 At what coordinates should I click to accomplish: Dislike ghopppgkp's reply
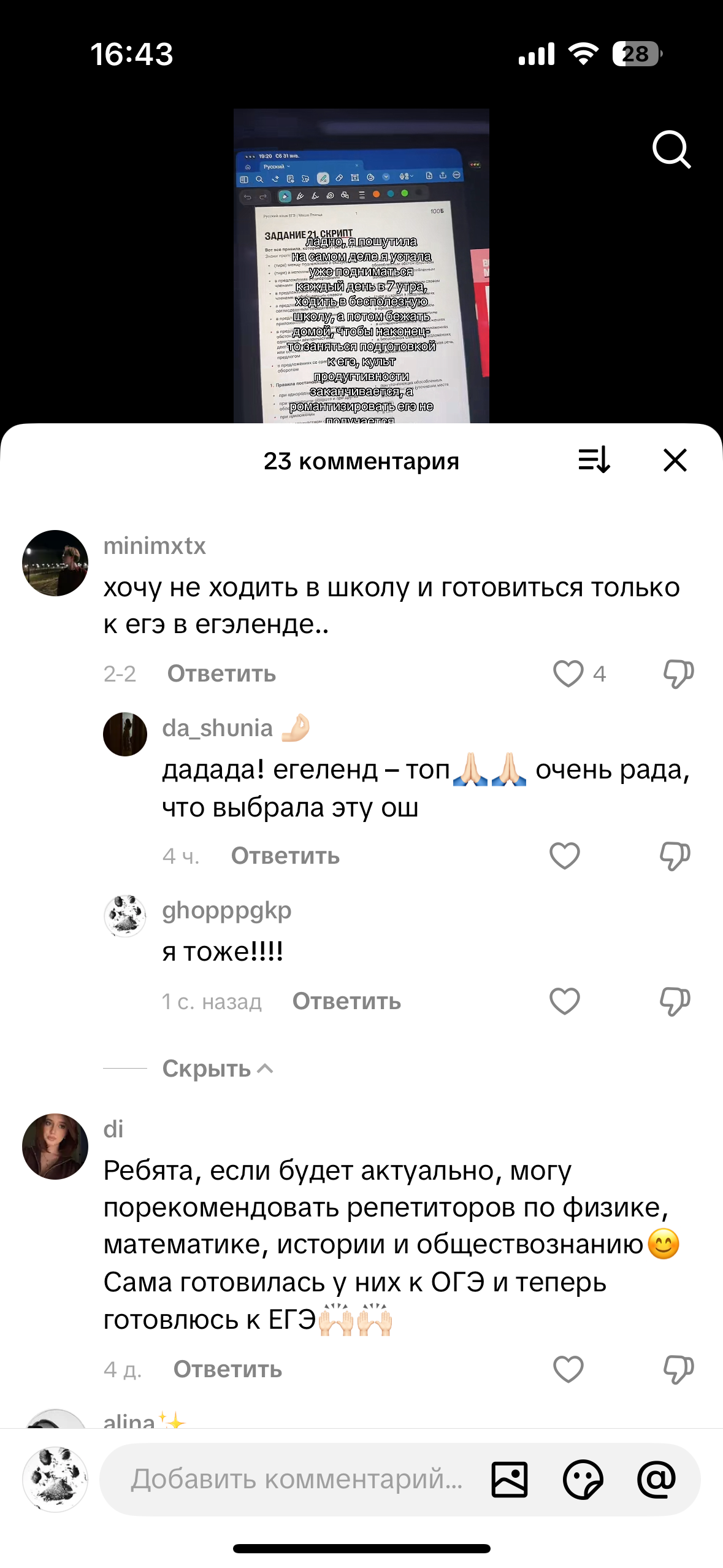tap(675, 1001)
